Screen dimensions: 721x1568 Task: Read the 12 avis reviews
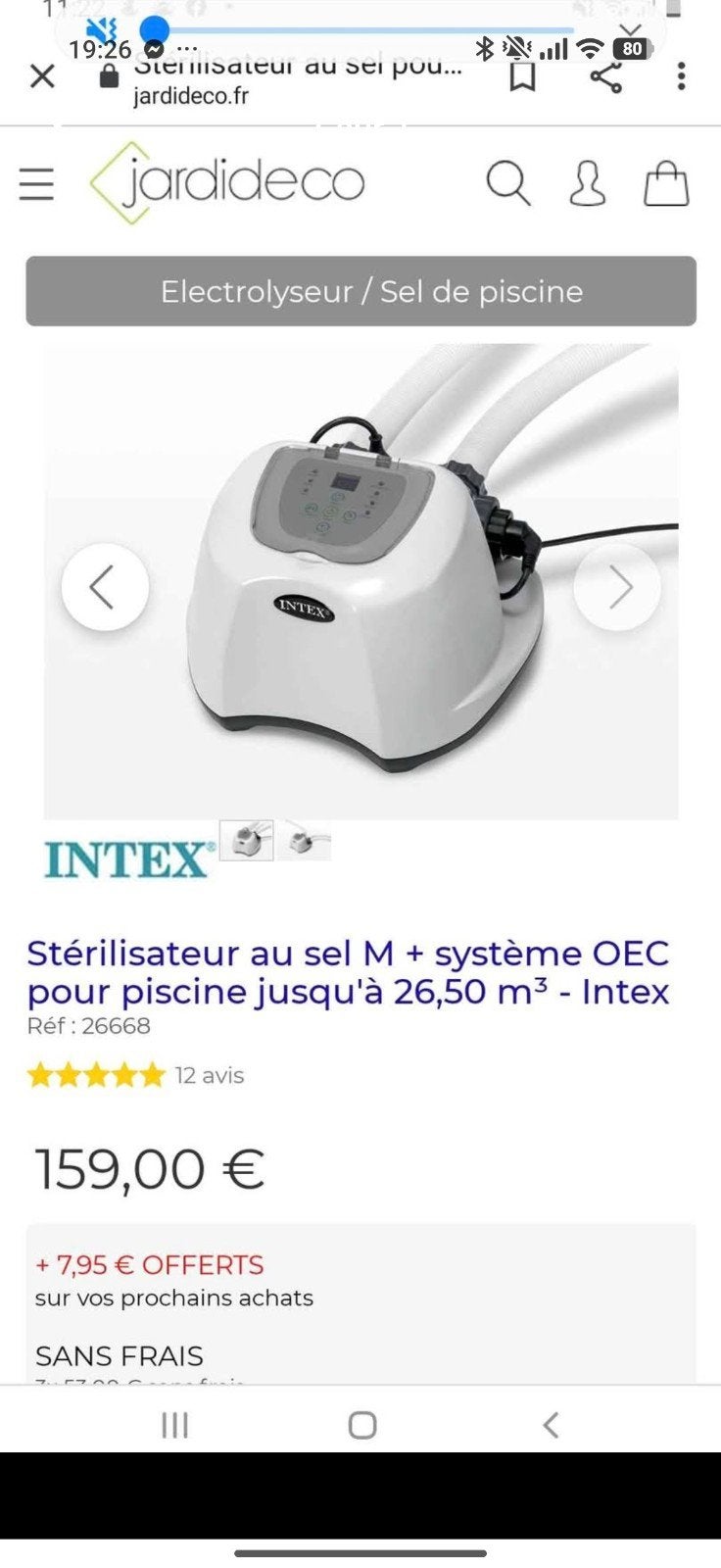210,1075
